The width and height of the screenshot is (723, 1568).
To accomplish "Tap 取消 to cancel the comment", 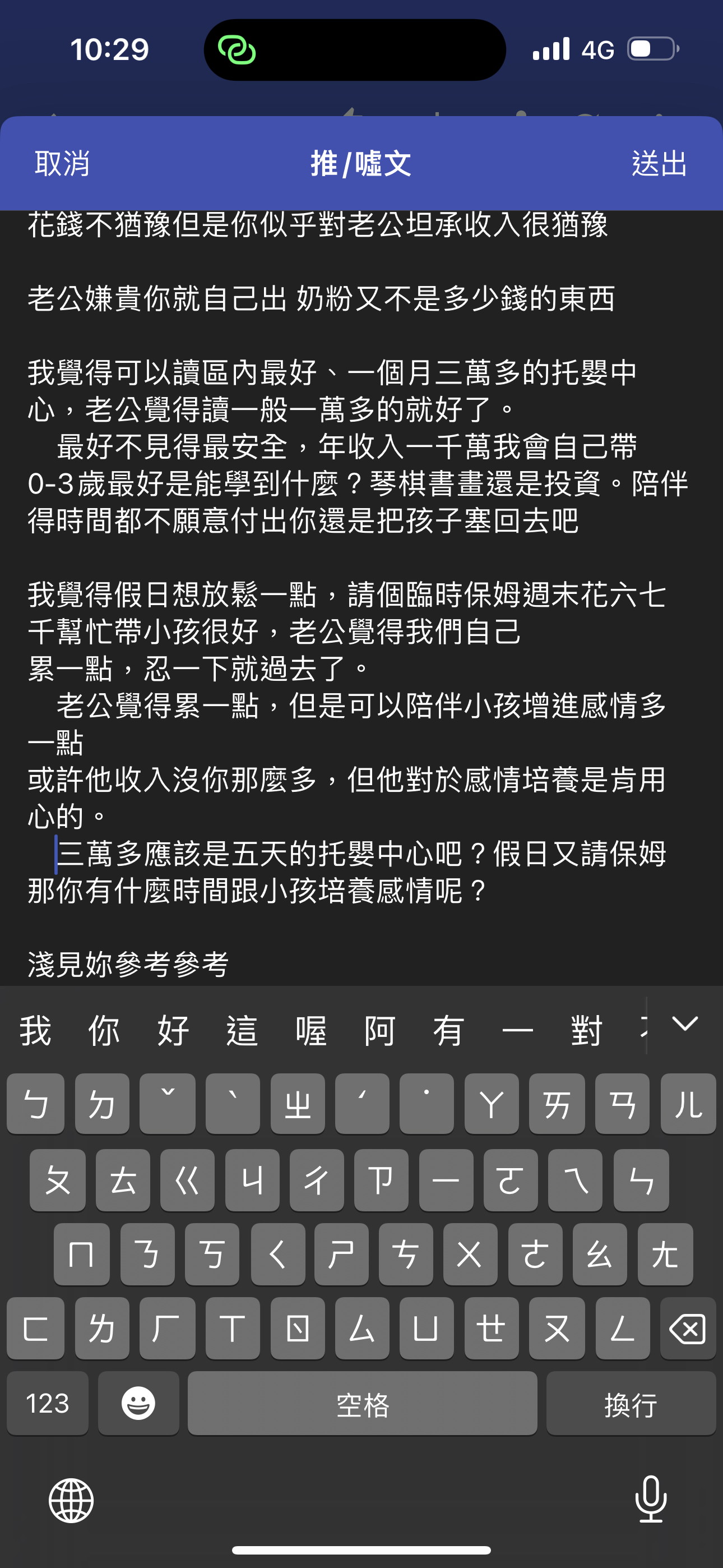I will 62,164.
